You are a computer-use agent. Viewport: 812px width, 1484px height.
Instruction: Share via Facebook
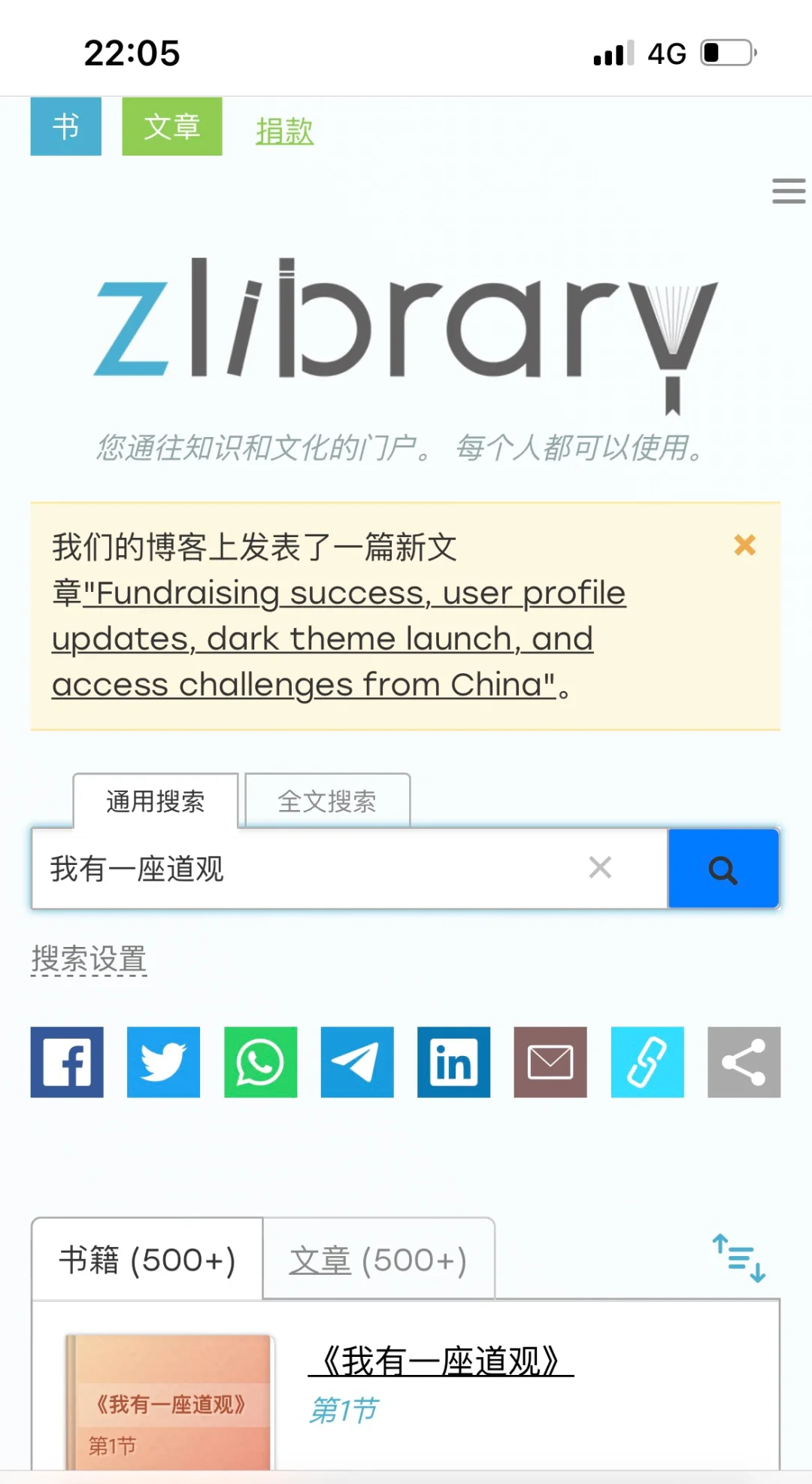click(67, 1062)
